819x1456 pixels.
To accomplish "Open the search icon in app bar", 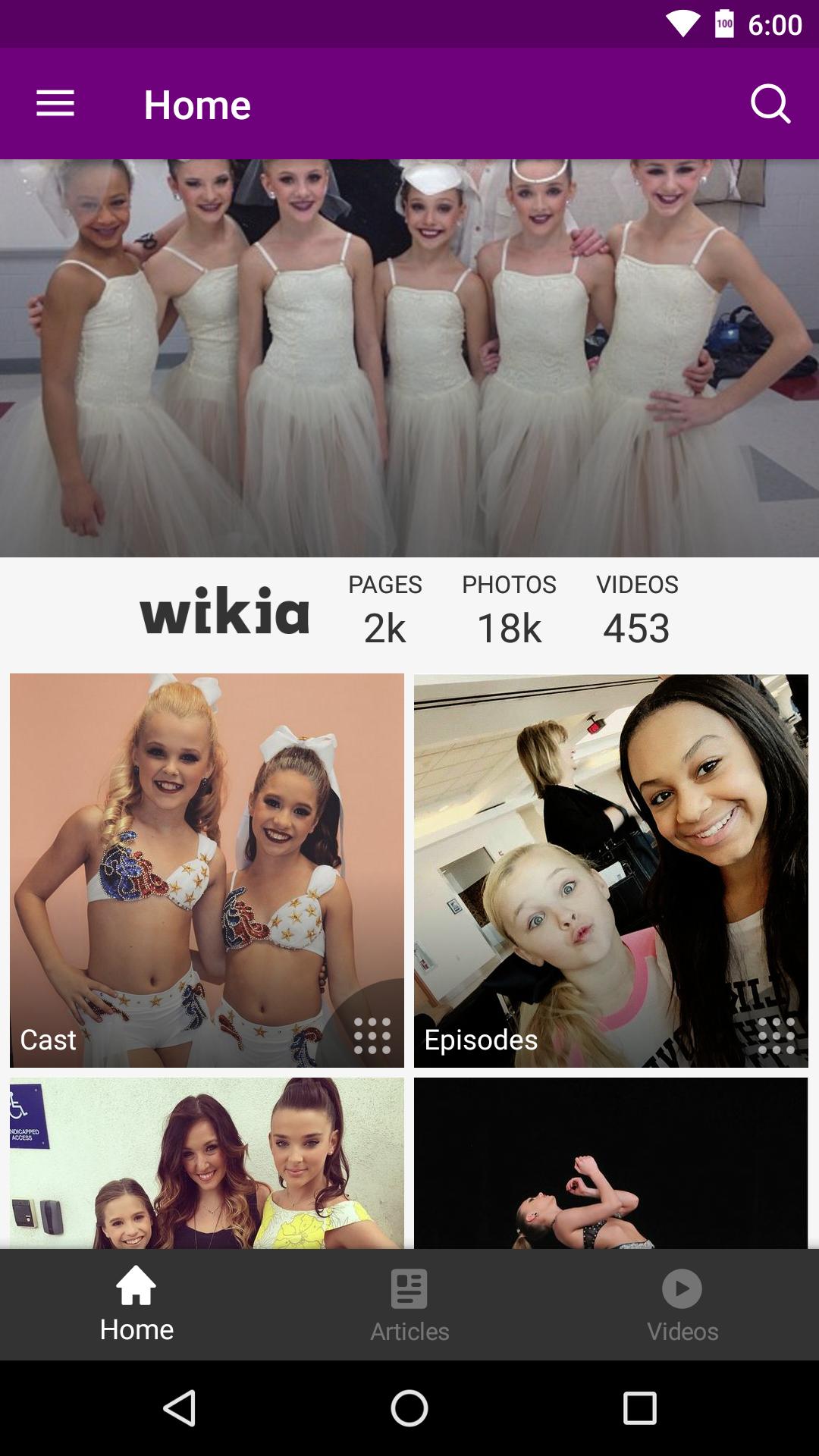I will (x=770, y=104).
